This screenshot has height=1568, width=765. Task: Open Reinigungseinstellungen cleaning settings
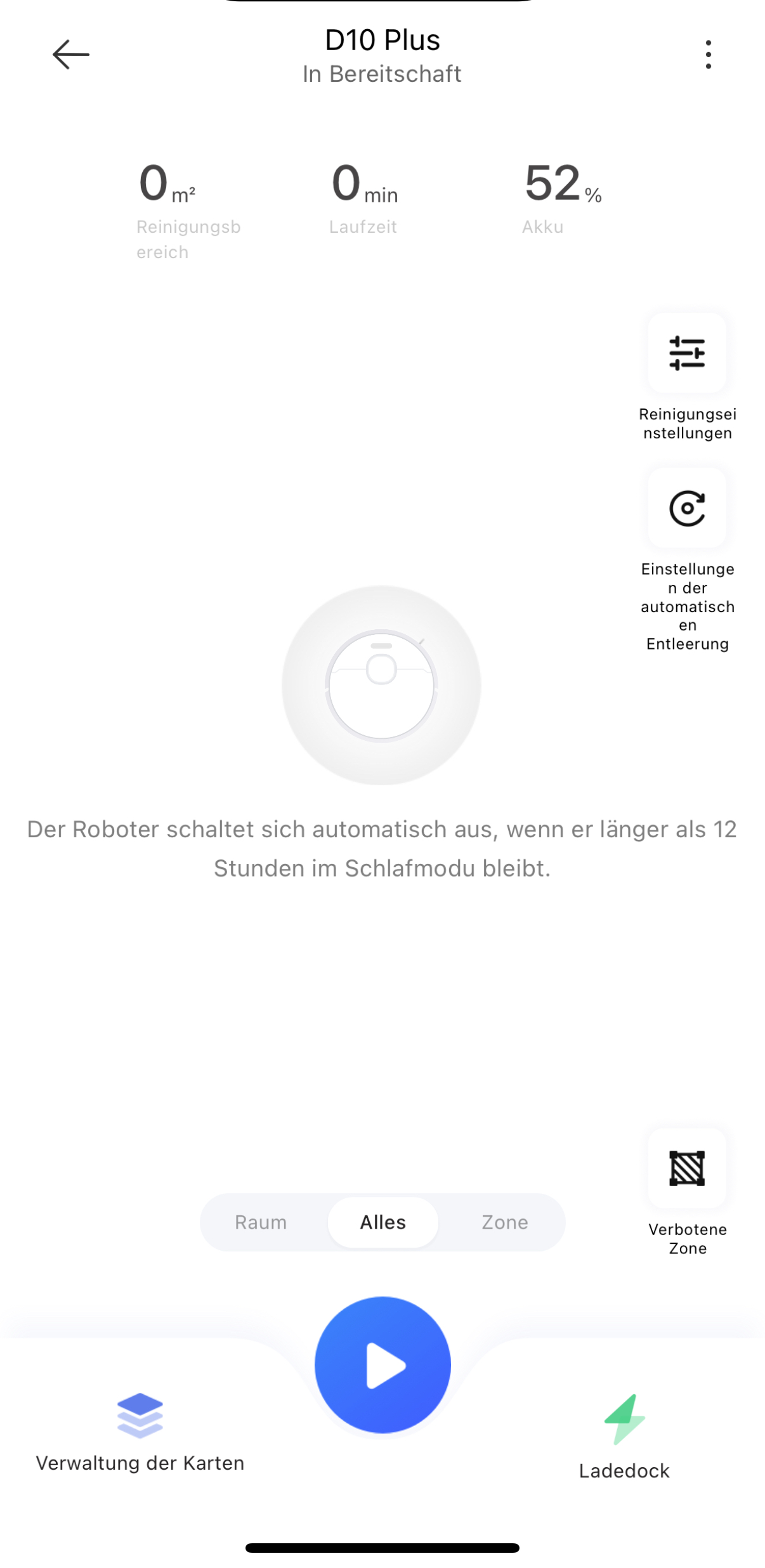[x=687, y=353]
